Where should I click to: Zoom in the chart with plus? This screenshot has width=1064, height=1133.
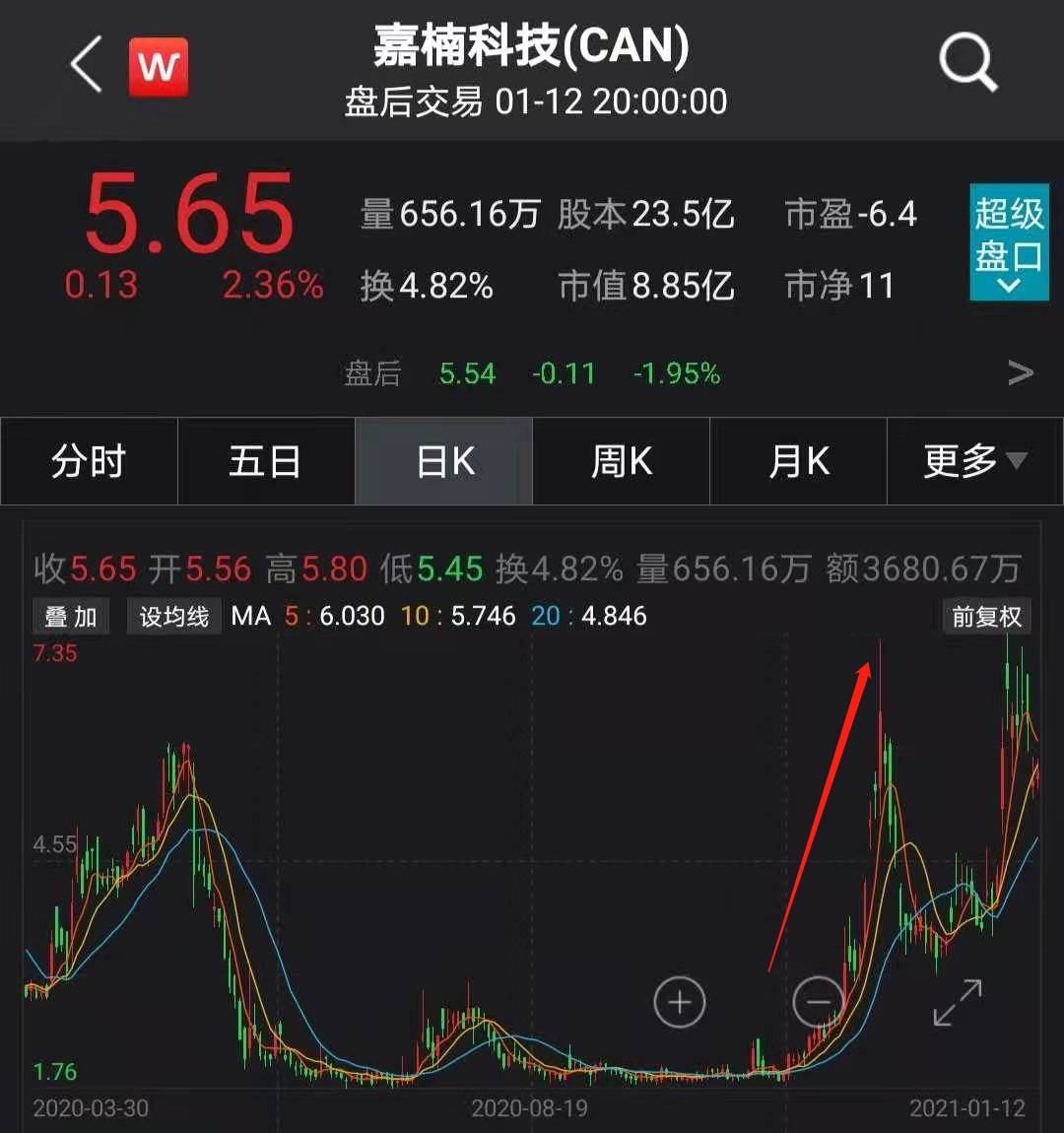(680, 1002)
